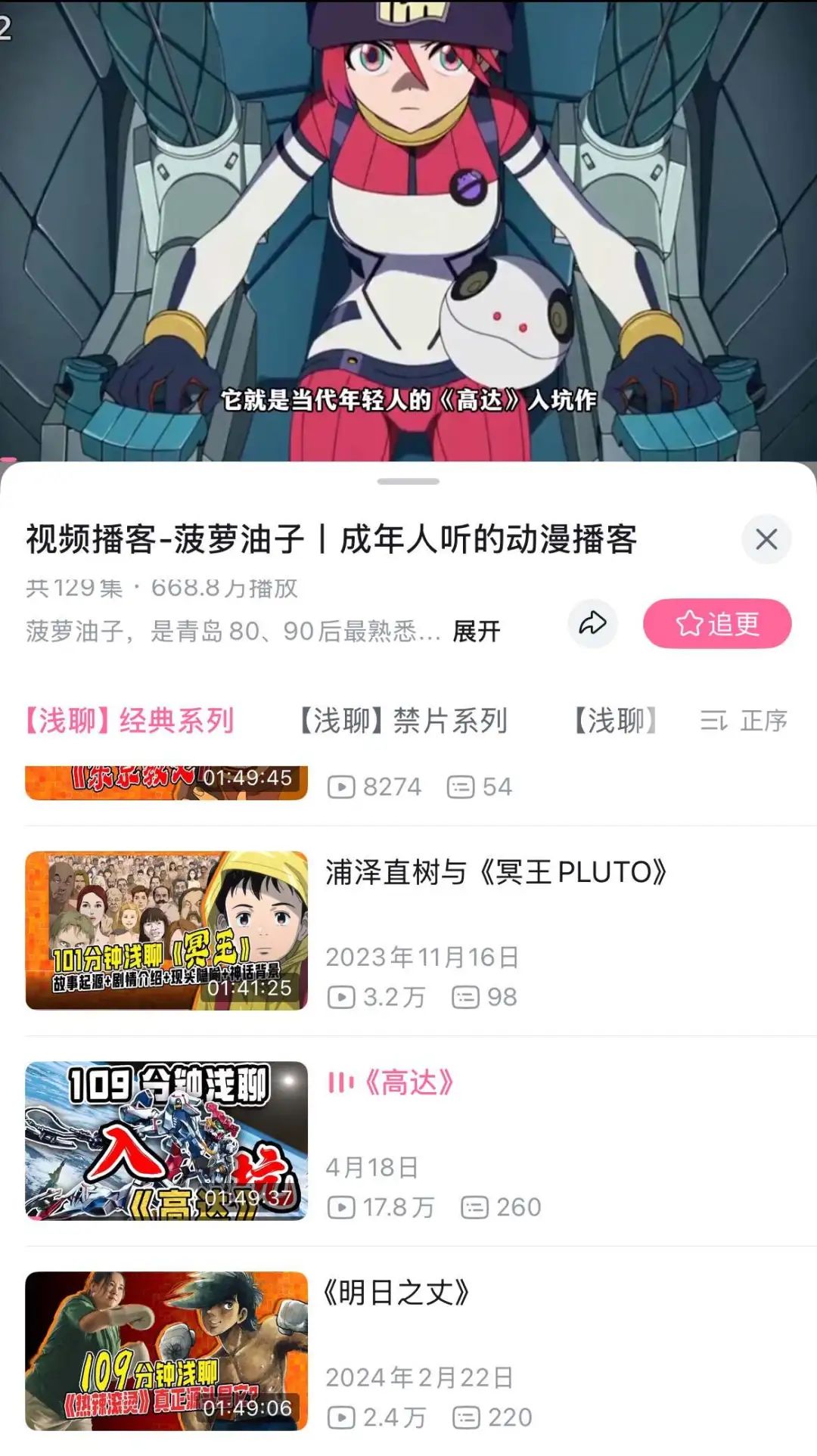
Task: Tap the video player area
Action: point(408,227)
